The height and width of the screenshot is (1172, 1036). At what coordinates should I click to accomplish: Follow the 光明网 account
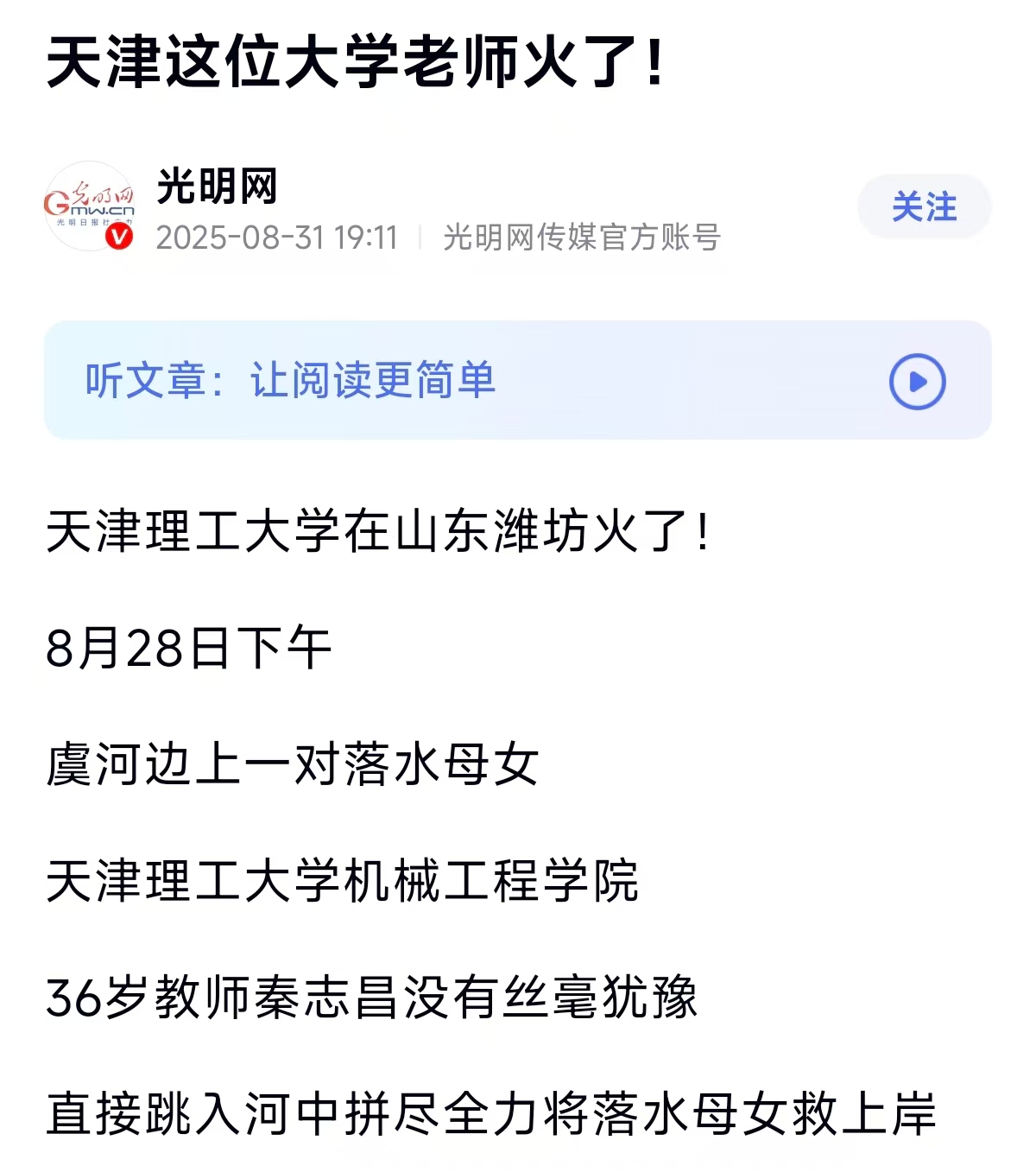tap(924, 207)
